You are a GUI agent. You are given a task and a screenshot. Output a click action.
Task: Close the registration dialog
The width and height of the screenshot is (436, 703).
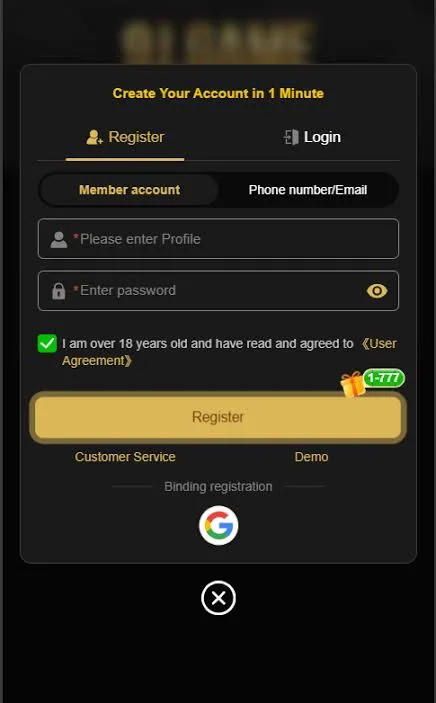click(218, 598)
